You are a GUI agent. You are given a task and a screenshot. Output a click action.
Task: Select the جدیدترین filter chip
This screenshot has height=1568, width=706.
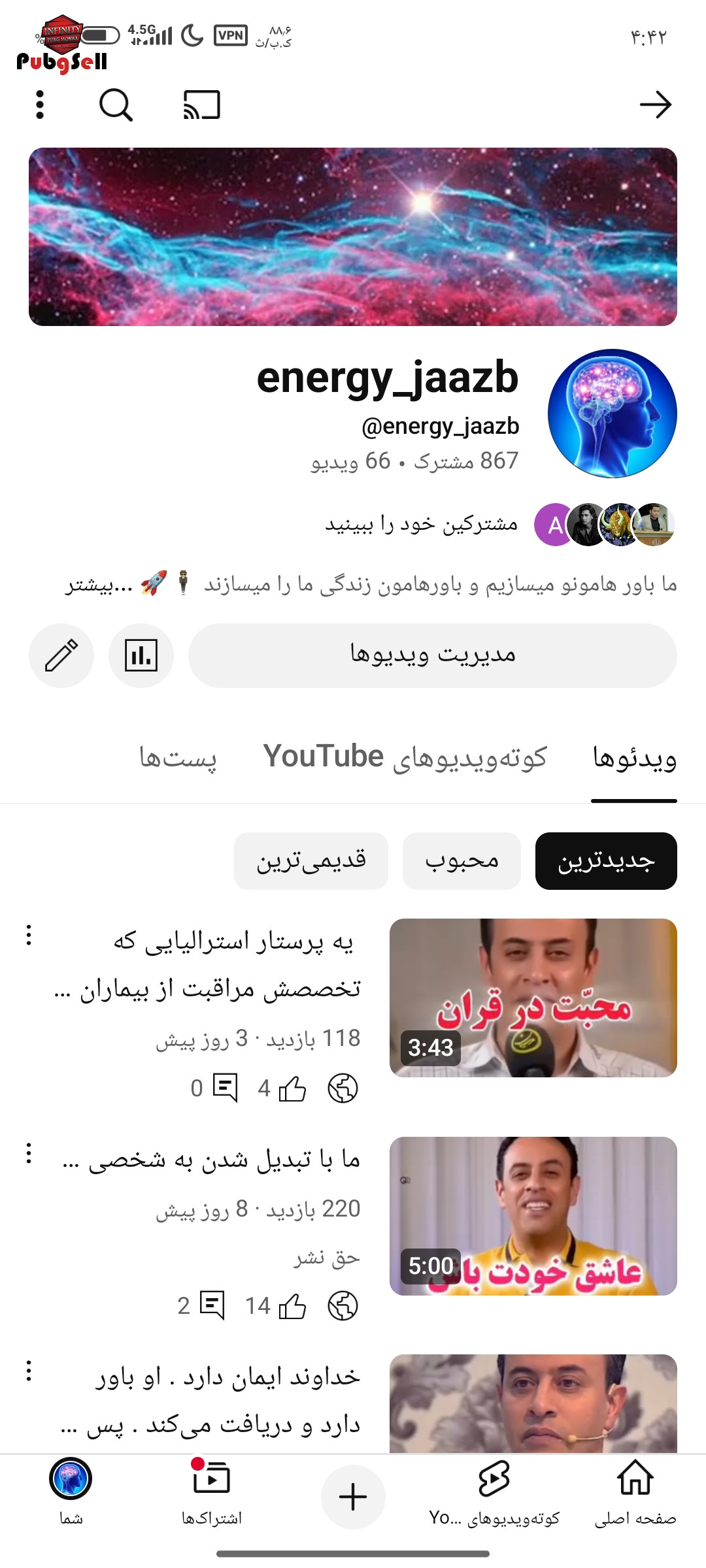coord(606,861)
